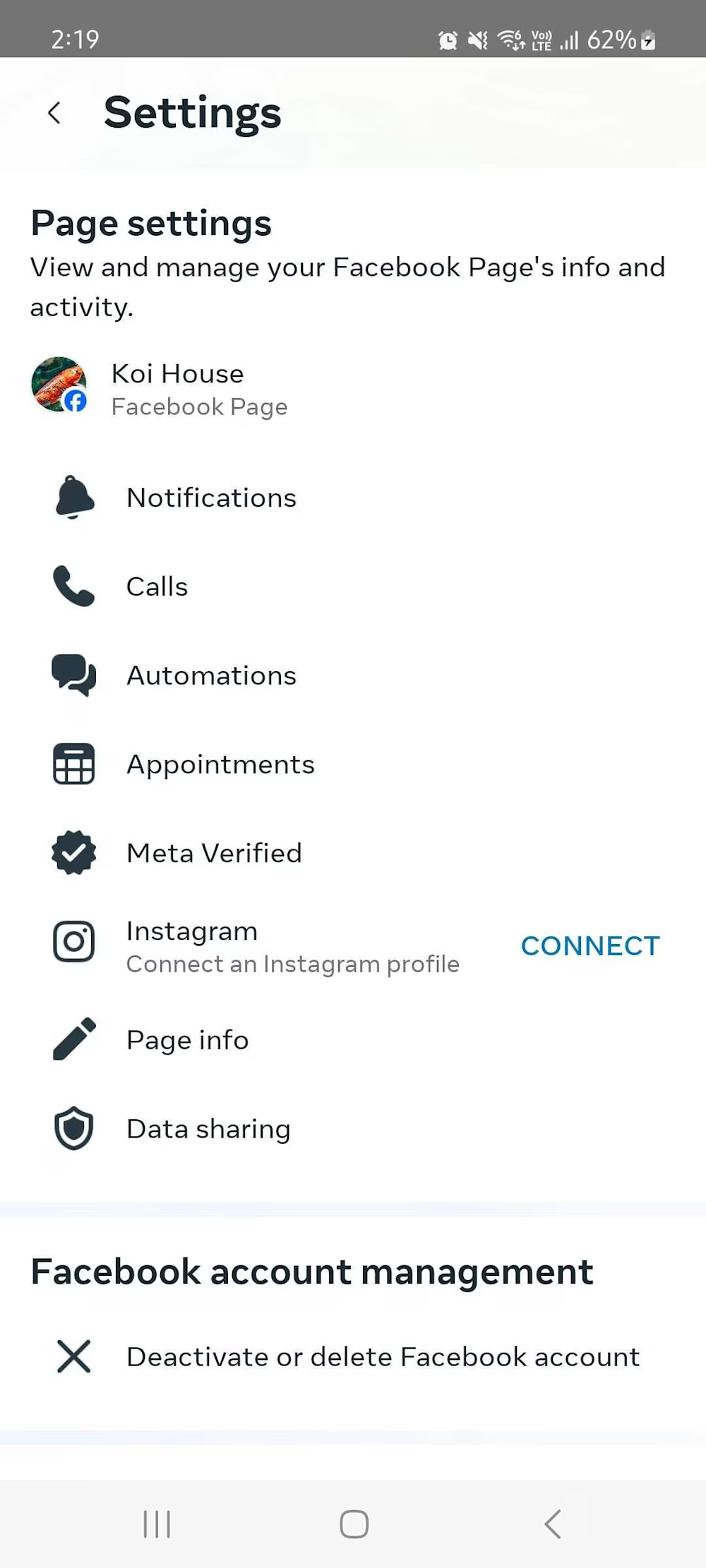Open Automations via chat bubbles icon
The width and height of the screenshot is (706, 1568).
pyautogui.click(x=73, y=675)
